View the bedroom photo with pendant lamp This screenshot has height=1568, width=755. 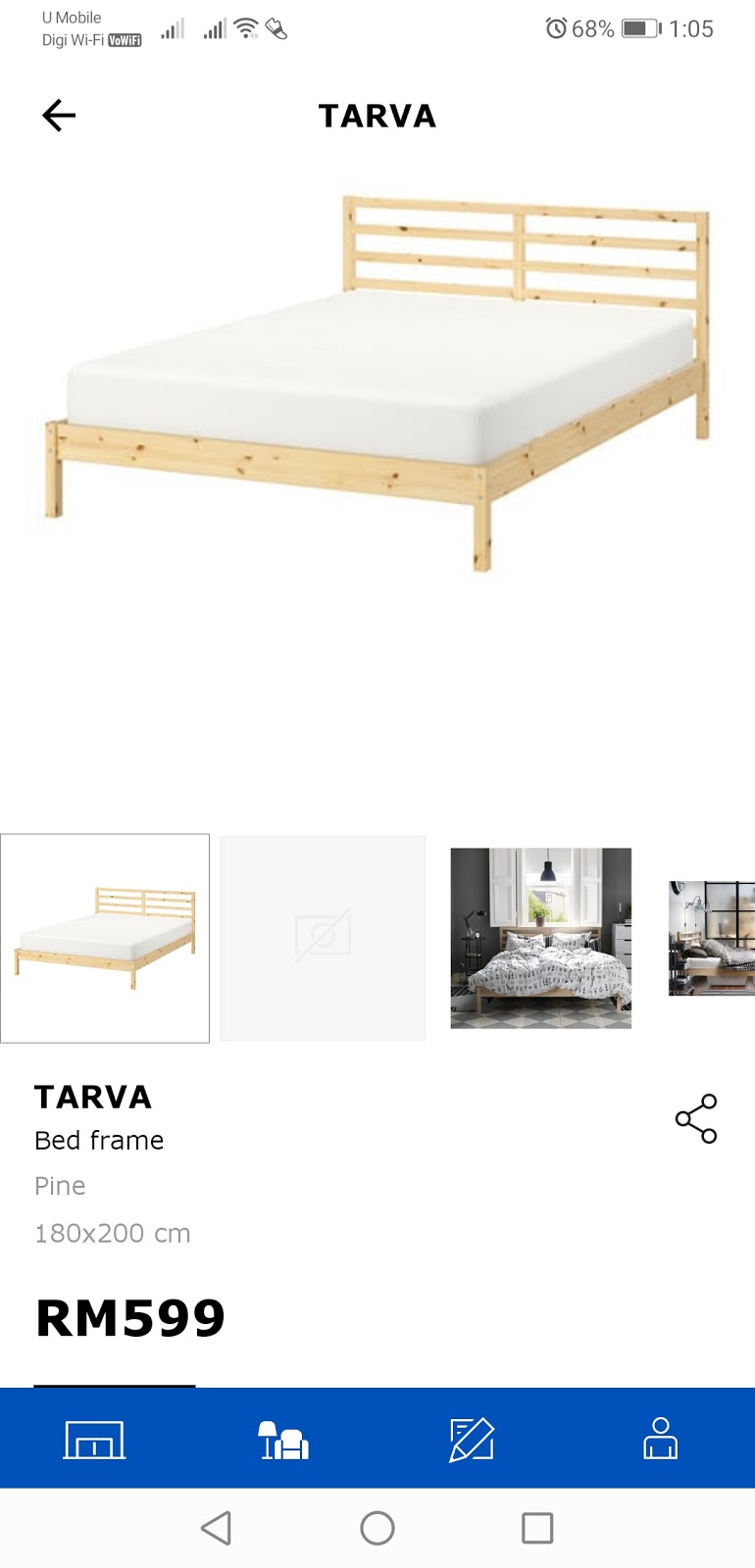(x=540, y=938)
